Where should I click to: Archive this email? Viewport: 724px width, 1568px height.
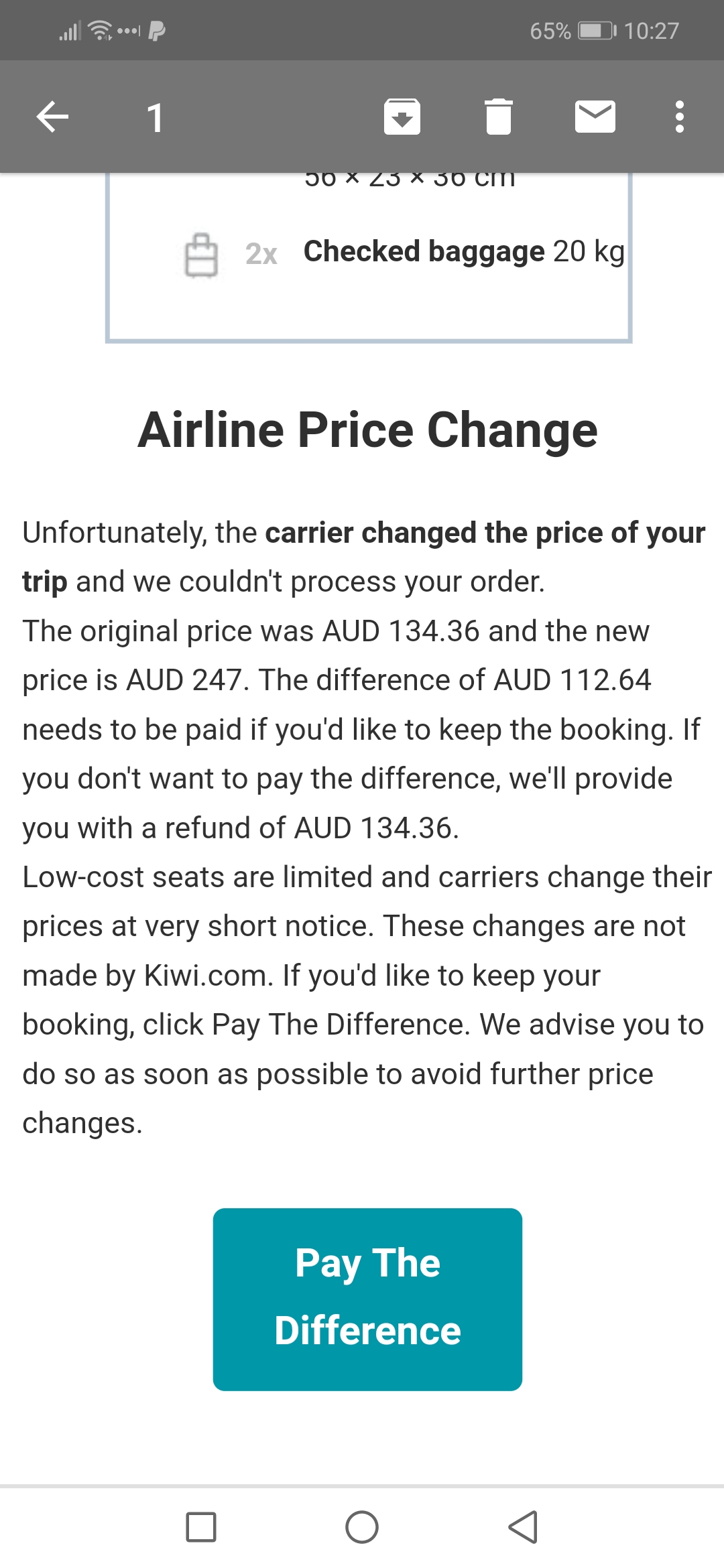pos(402,117)
